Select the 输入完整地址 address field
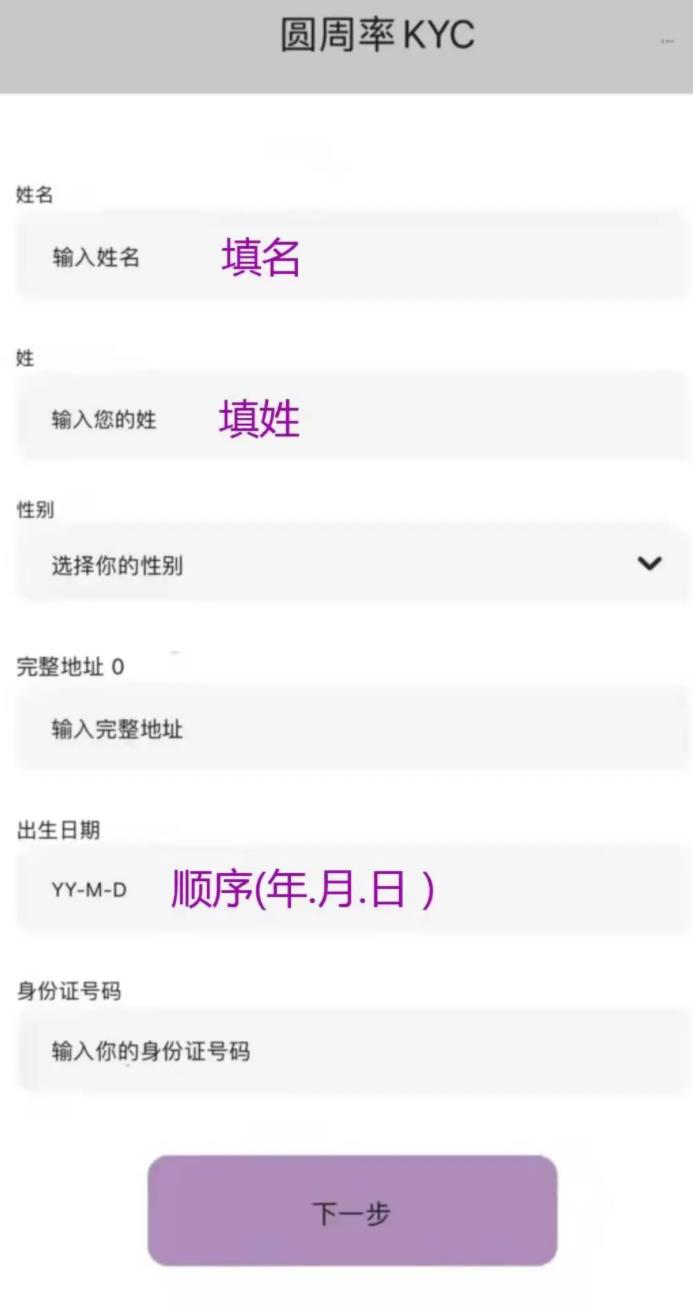693x1308 pixels. tap(352, 728)
